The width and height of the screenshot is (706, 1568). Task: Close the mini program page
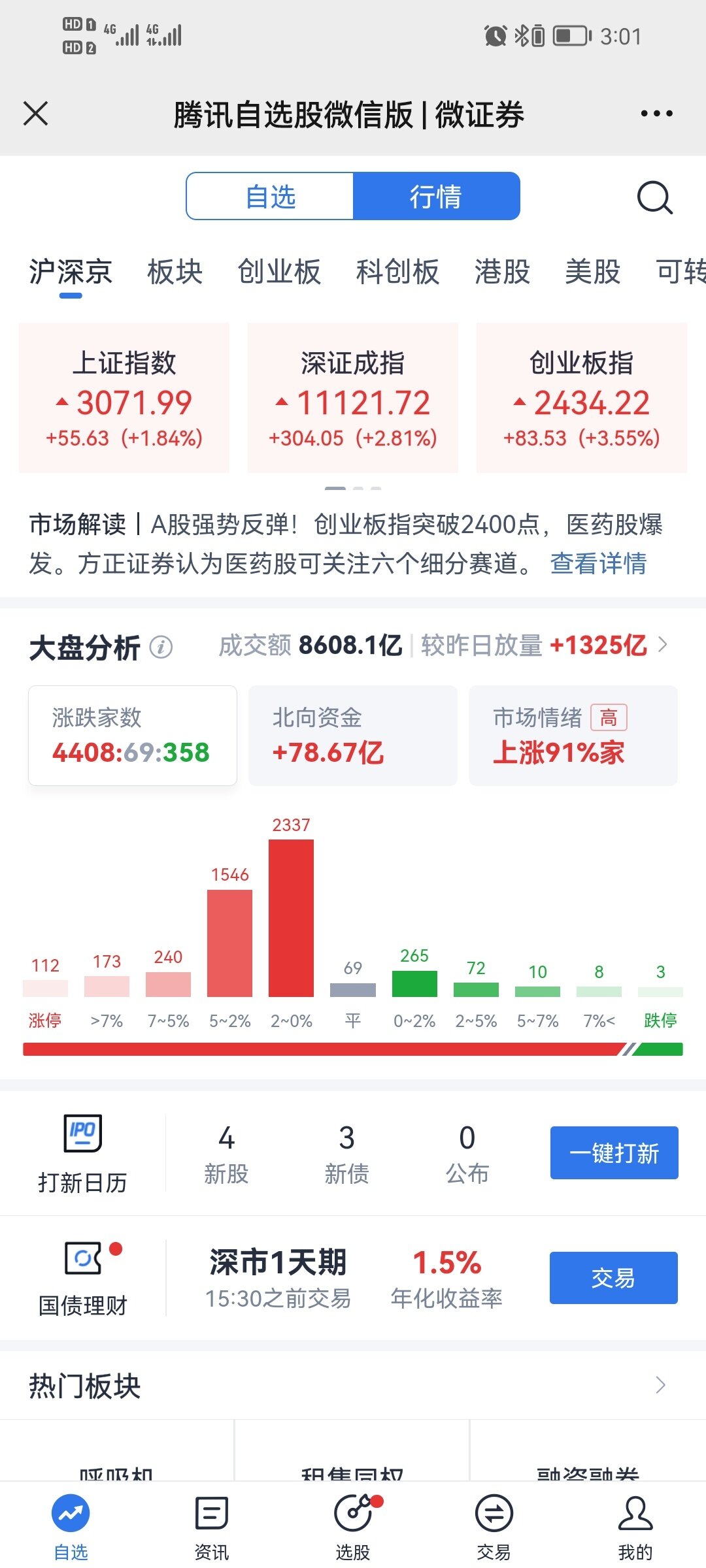[35, 114]
